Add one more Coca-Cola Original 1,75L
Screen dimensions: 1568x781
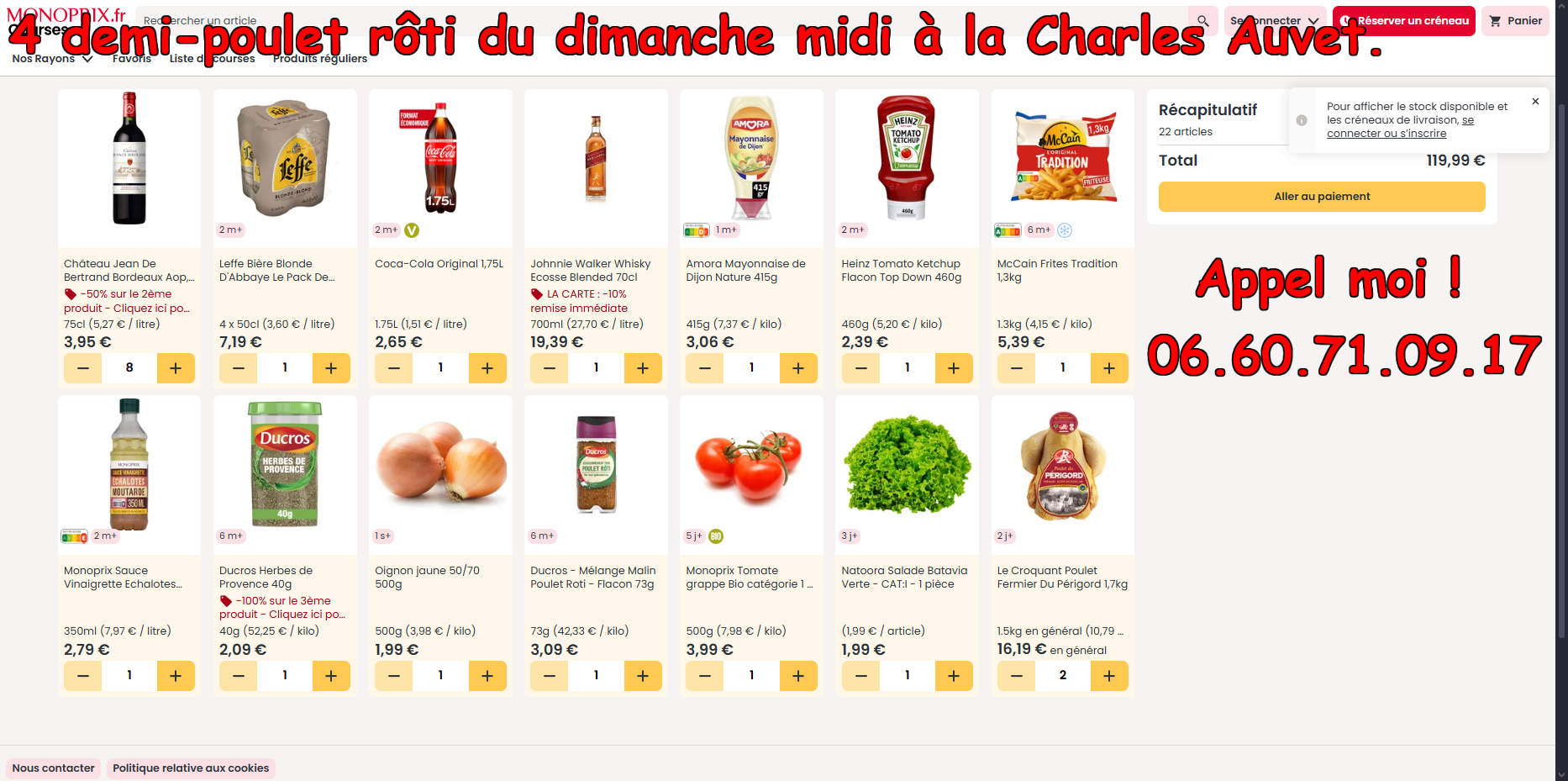click(x=487, y=368)
